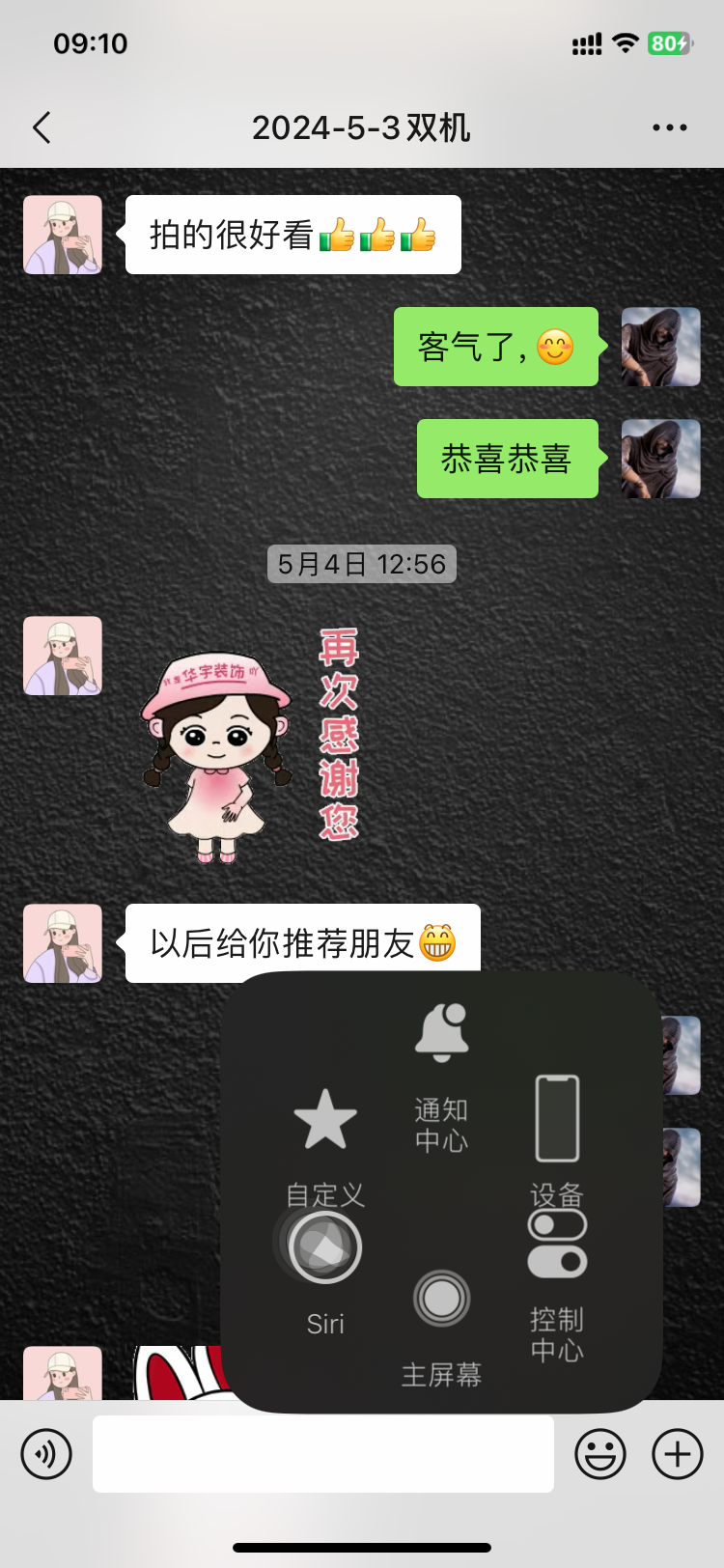Open my own avatar beside 恭喜恭喜
Image resolution: width=724 pixels, height=1568 pixels.
(x=661, y=459)
